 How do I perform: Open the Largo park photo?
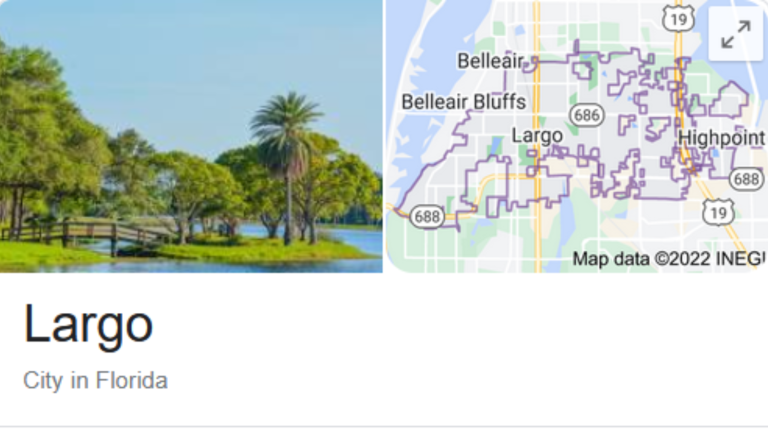tap(190, 136)
